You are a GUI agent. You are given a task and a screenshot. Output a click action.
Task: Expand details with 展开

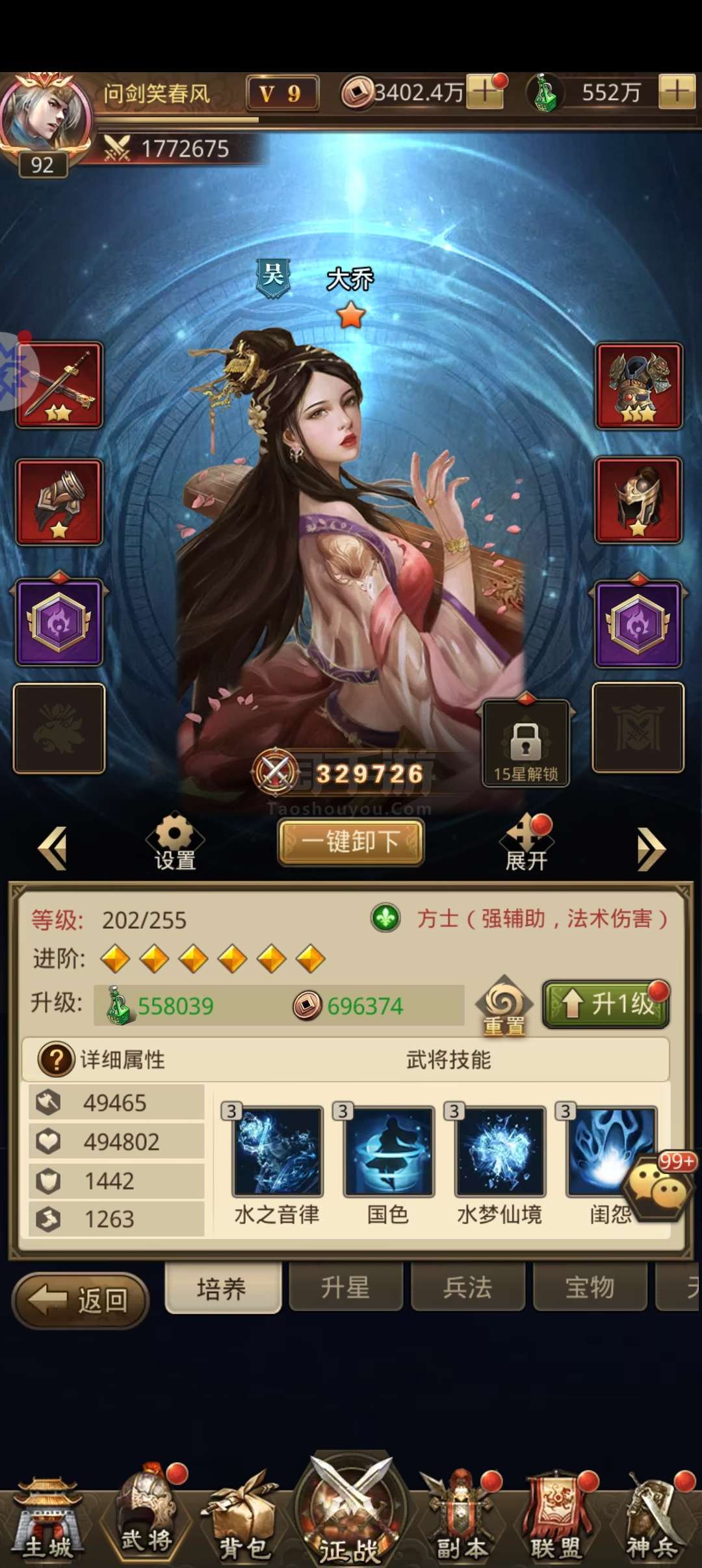pos(526,842)
